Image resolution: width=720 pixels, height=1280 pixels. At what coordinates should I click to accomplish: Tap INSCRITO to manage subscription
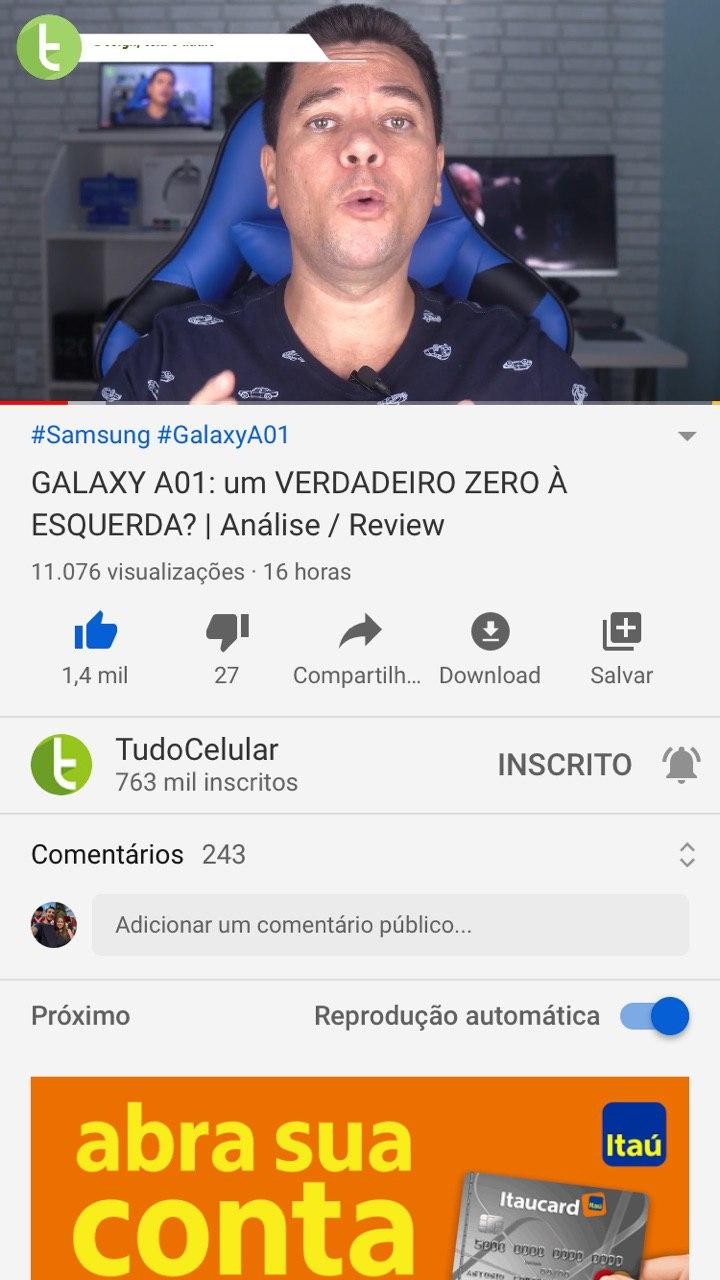(x=564, y=765)
